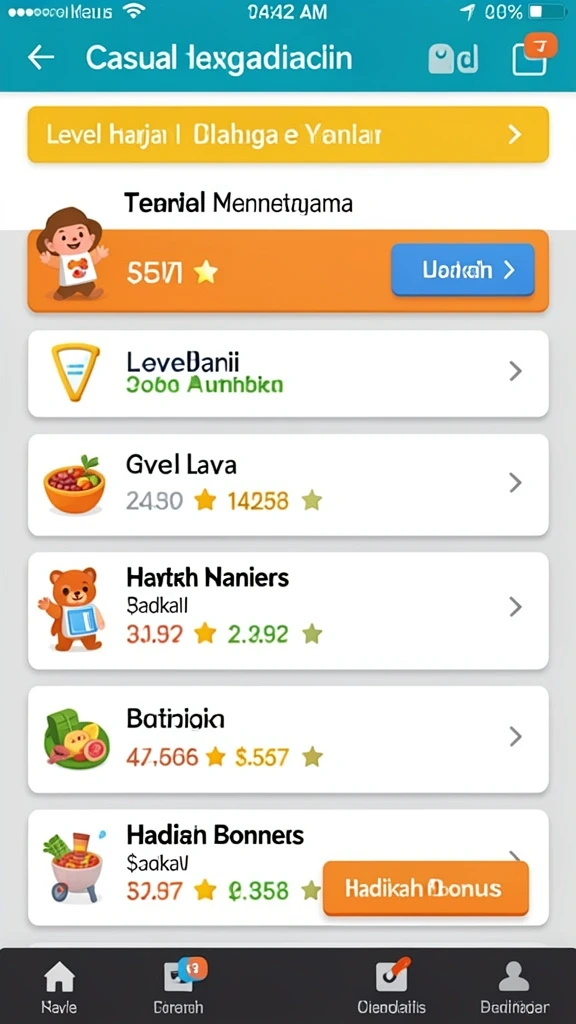The image size is (576, 1024).
Task: Switch to the home tab
Action: [x=59, y=986]
